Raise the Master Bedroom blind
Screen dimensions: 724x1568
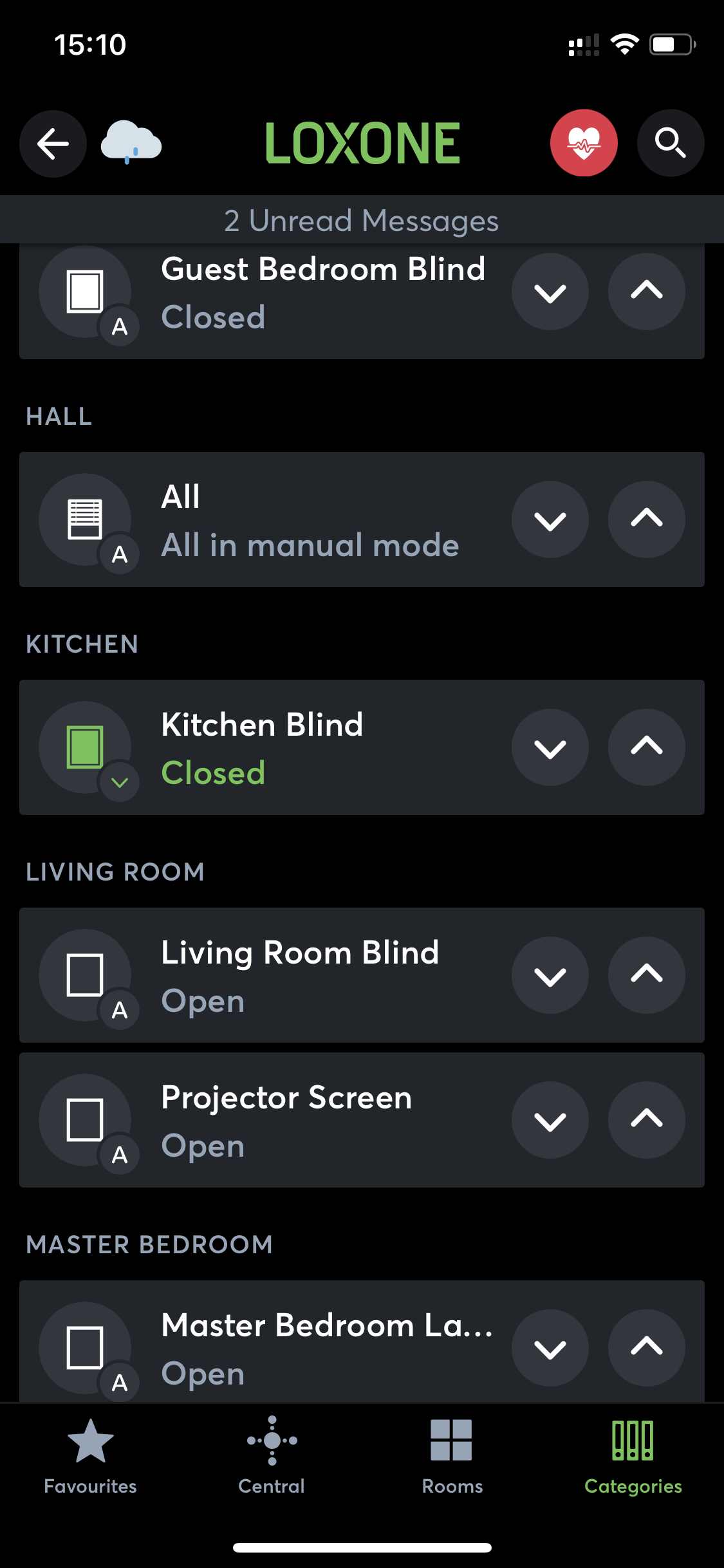(646, 1347)
